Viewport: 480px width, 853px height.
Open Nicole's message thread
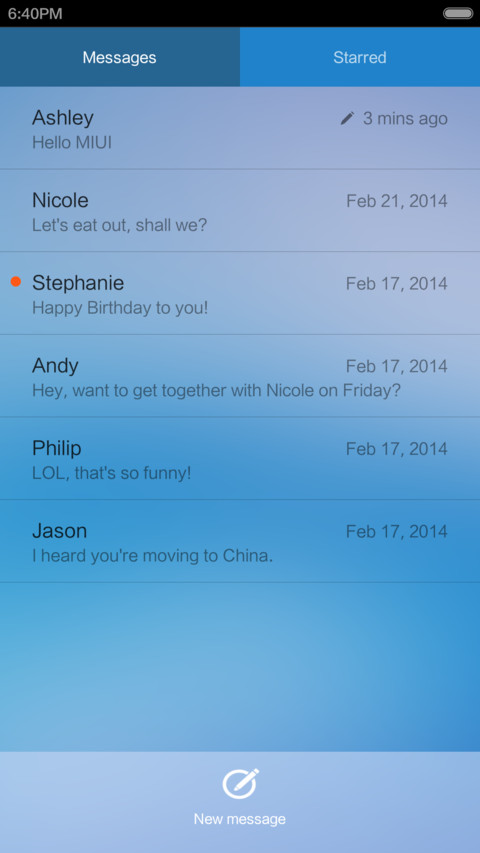tap(240, 211)
